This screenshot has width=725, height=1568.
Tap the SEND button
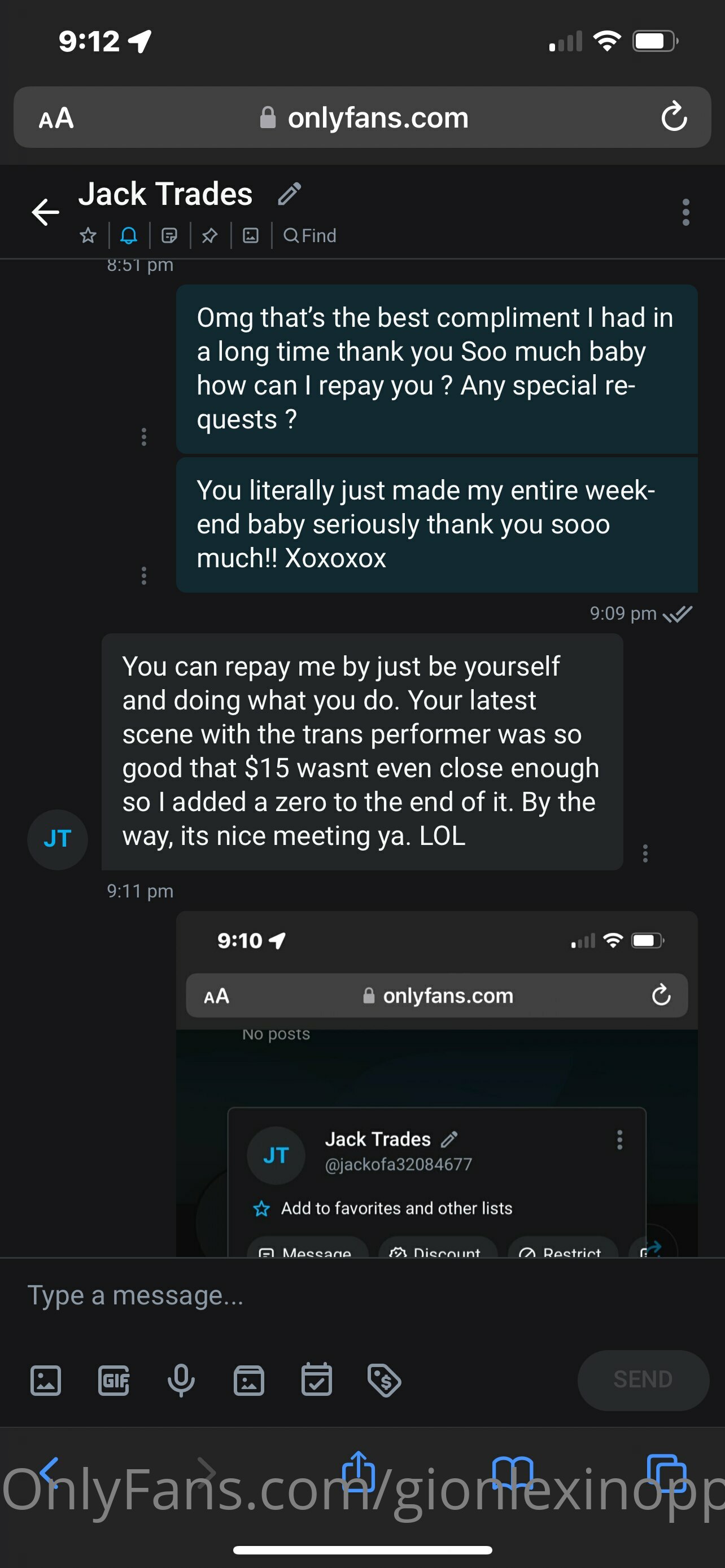643,1380
